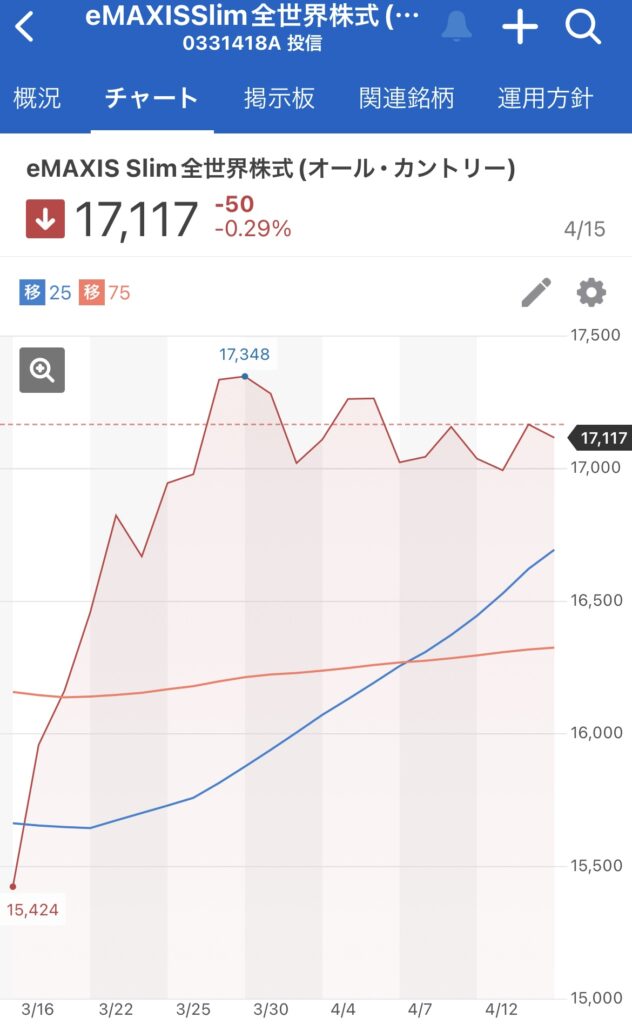
Task: Open chart settings gear
Action: pyautogui.click(x=591, y=292)
